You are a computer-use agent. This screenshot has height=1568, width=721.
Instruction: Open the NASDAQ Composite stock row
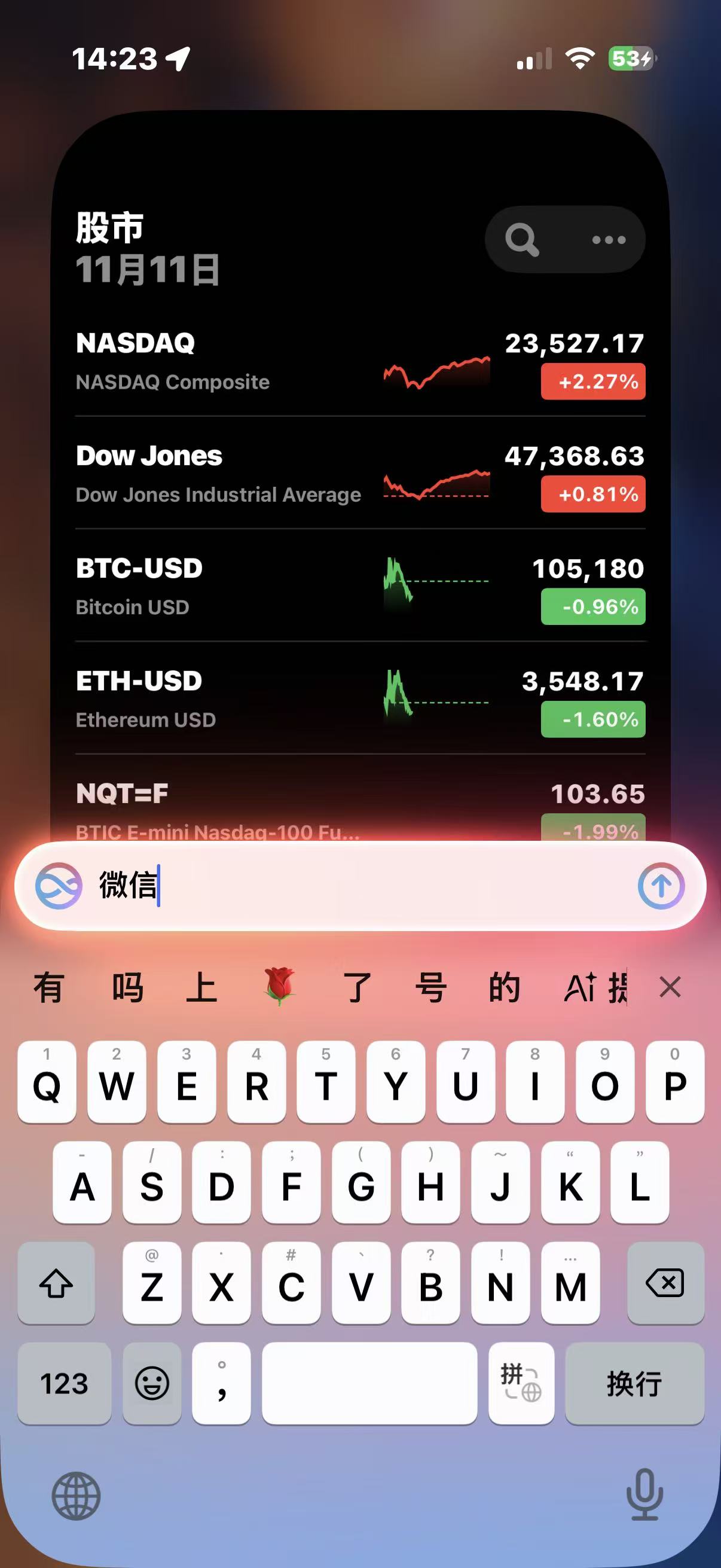[359, 362]
